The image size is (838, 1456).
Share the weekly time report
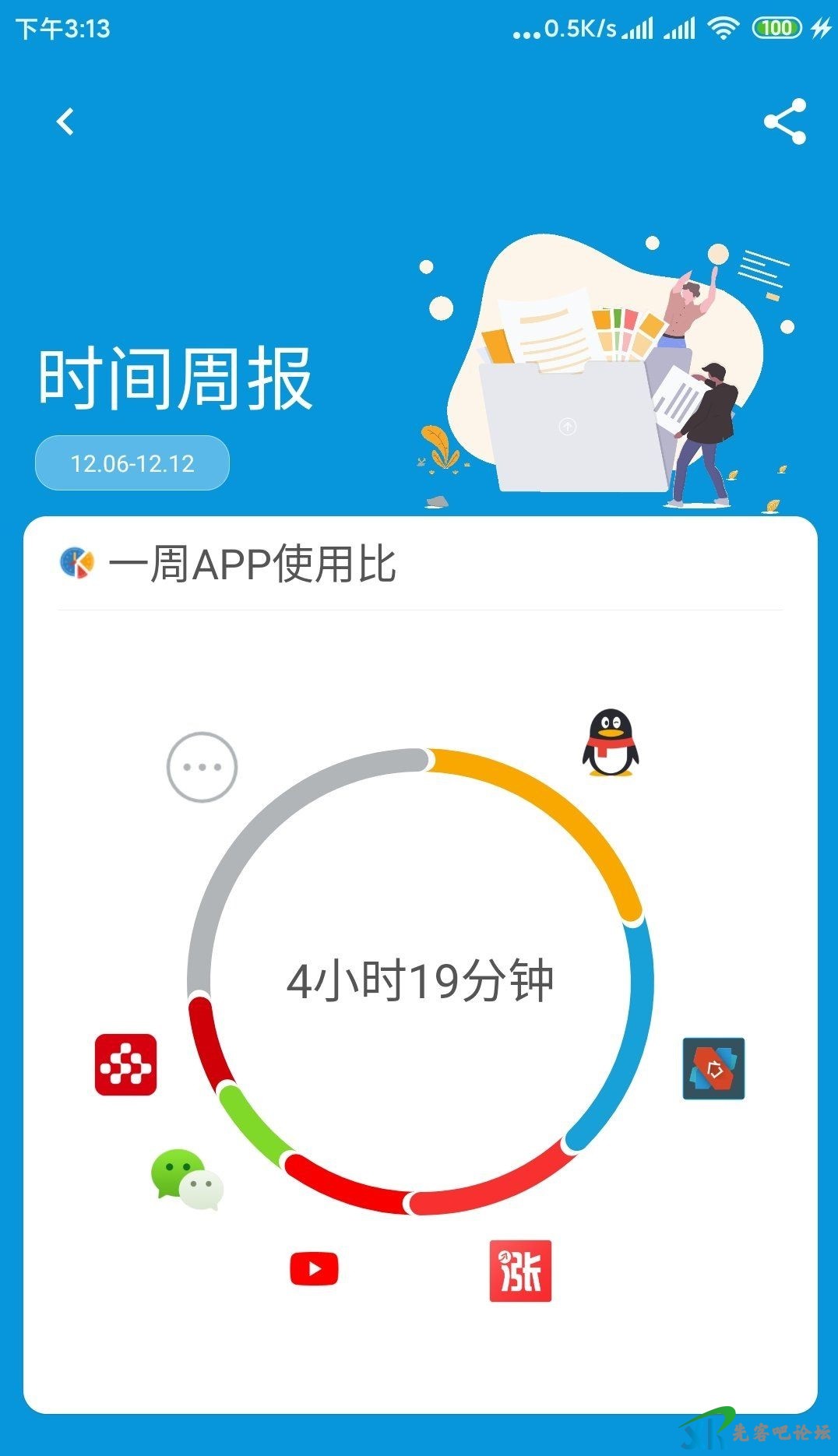(x=785, y=121)
